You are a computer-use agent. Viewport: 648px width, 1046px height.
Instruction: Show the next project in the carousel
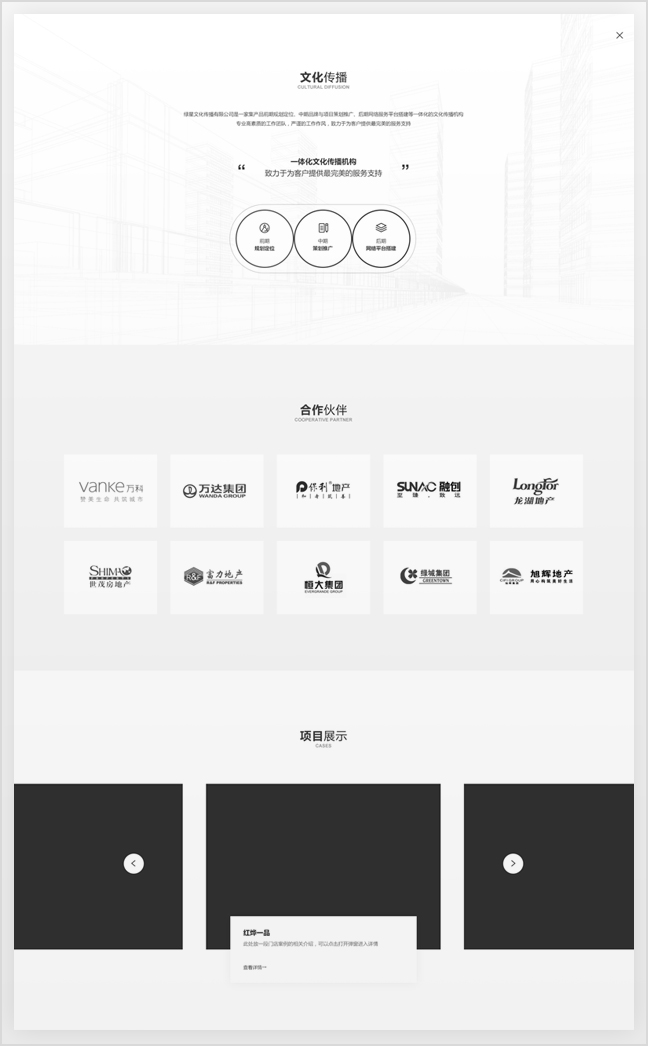coord(513,863)
